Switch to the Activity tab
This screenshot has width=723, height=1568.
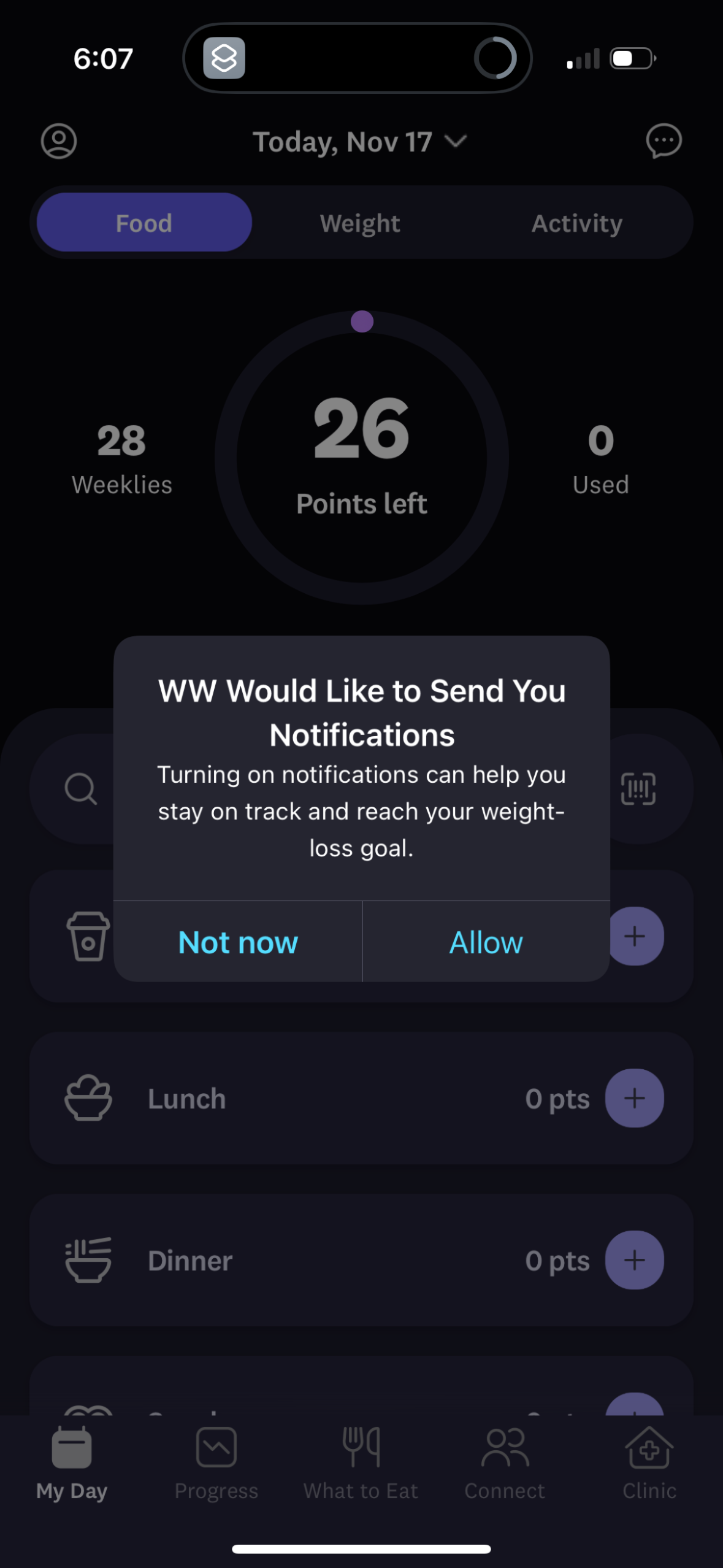coord(576,222)
